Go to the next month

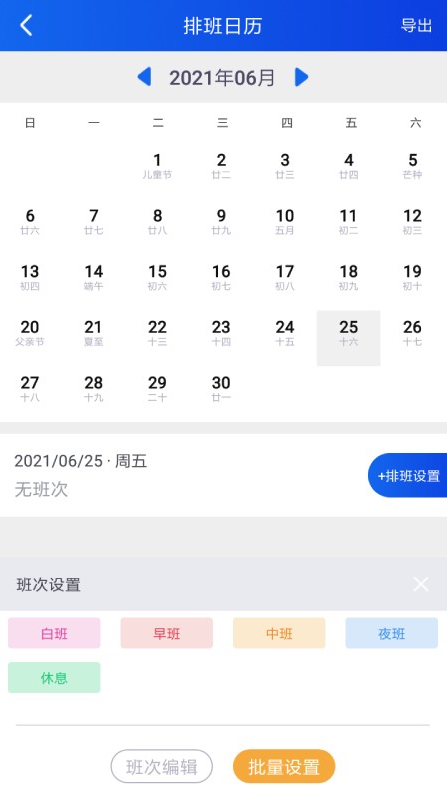tap(301, 77)
